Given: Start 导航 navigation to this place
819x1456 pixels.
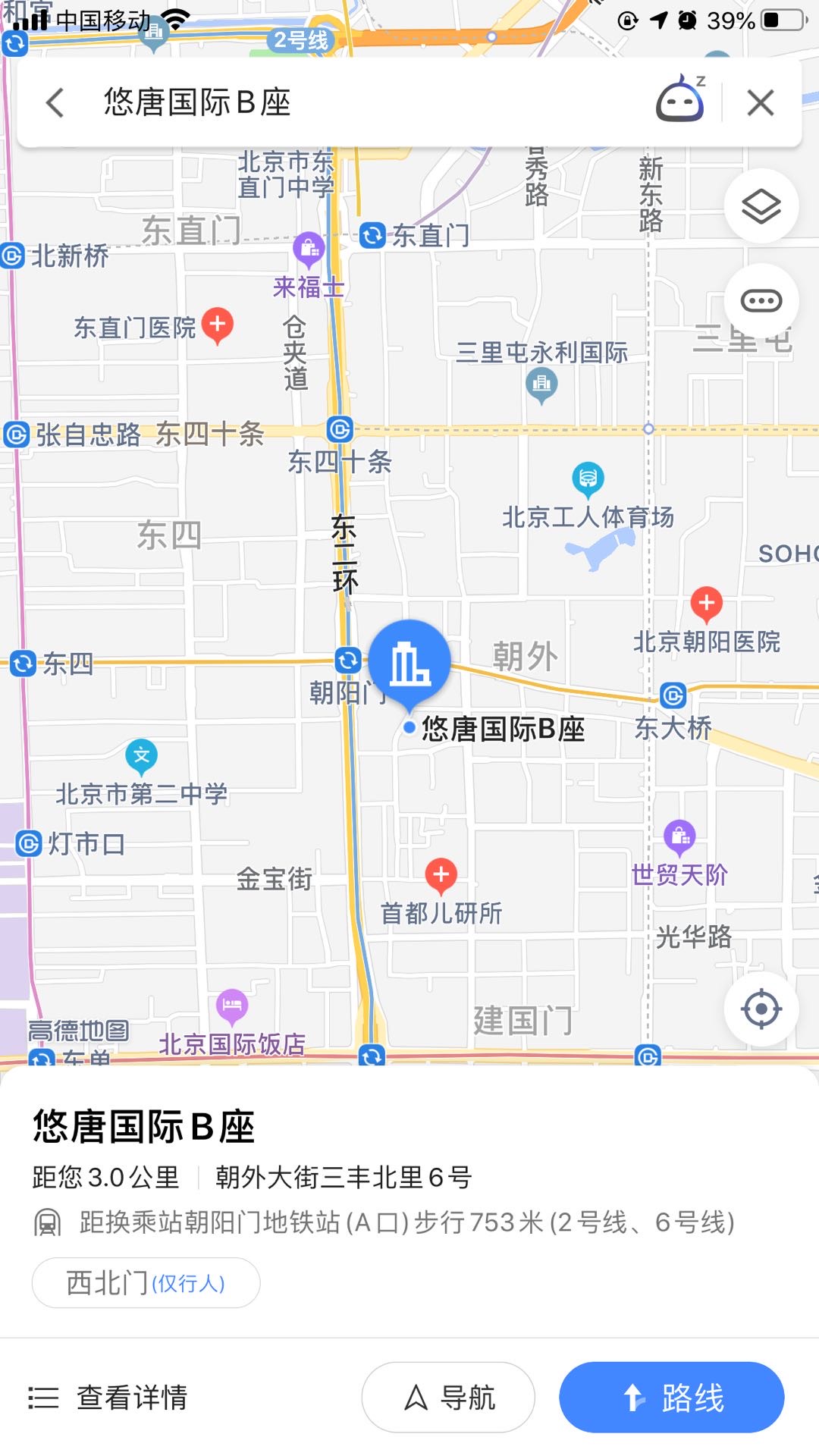Looking at the screenshot, I should tap(448, 1397).
